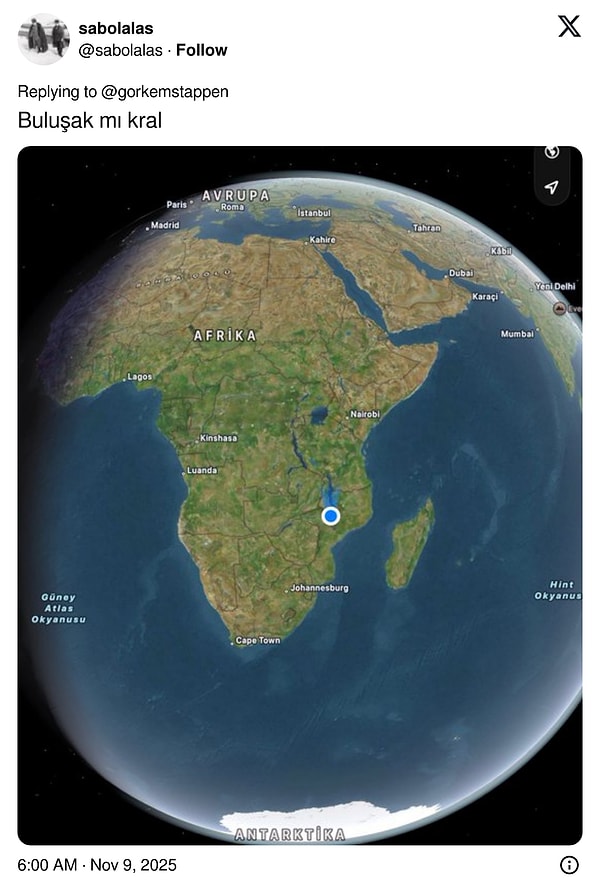The image size is (600, 895).
Task: Open sabolalas profile avatar
Action: click(43, 39)
